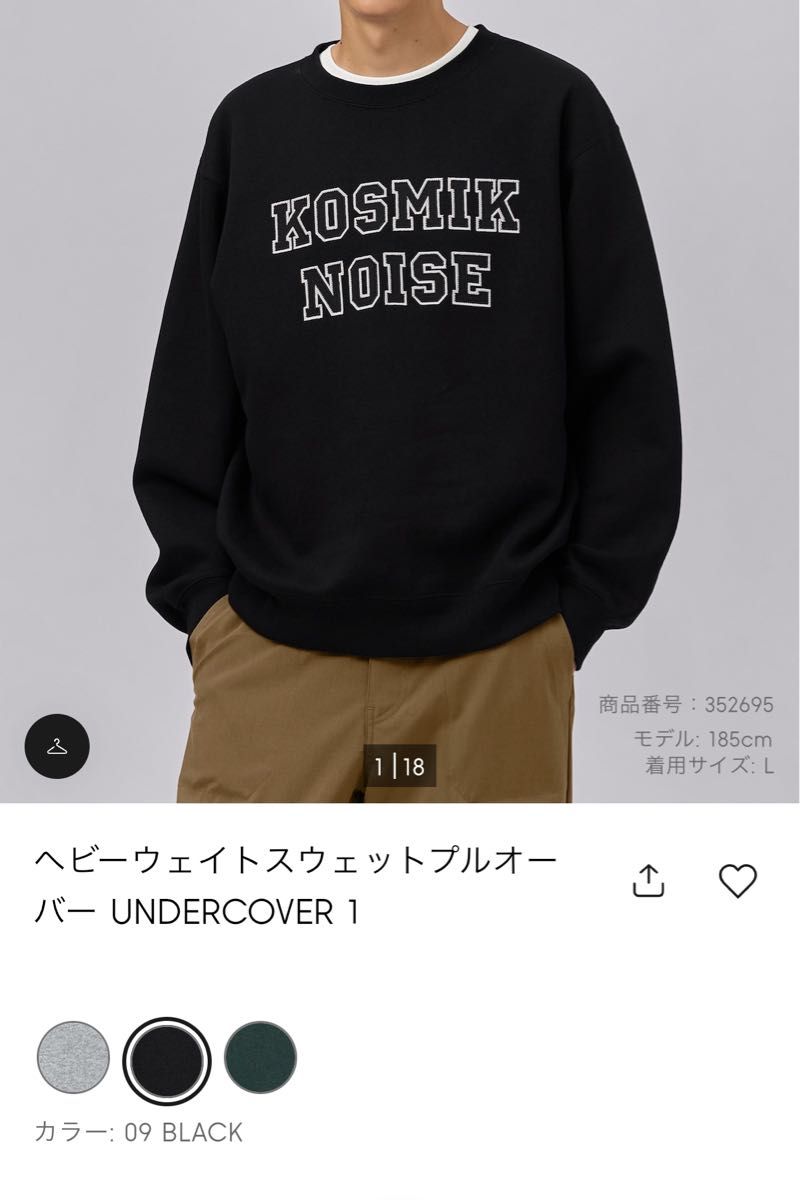Image resolution: width=800 pixels, height=1200 pixels.
Task: Tap the hanger icon on the photo
Action: (57, 746)
